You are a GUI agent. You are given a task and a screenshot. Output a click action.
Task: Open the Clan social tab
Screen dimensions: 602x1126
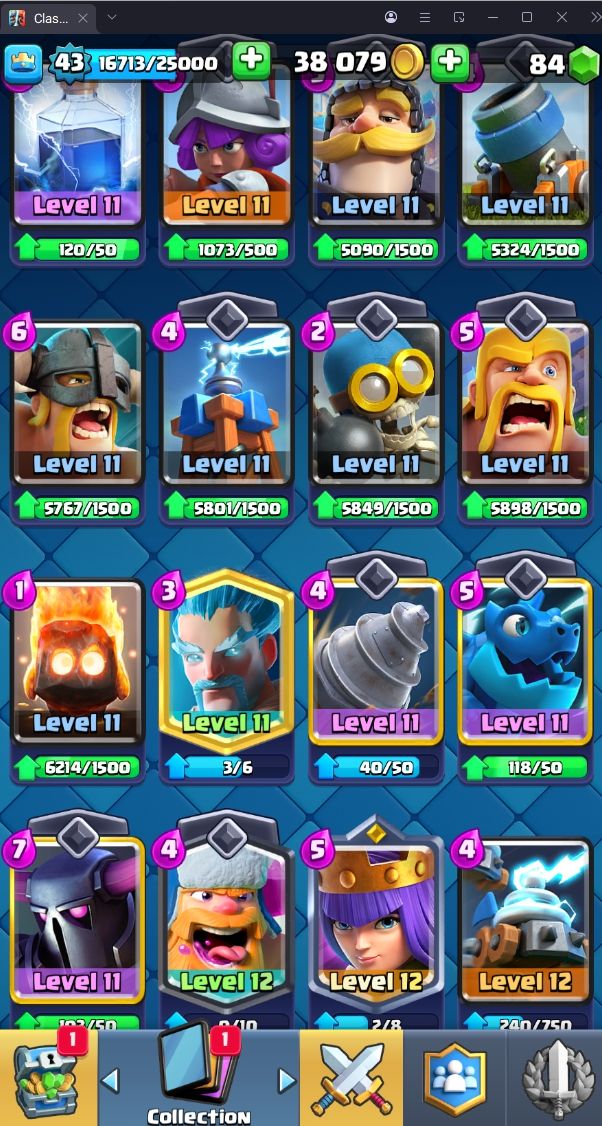coord(454,1078)
